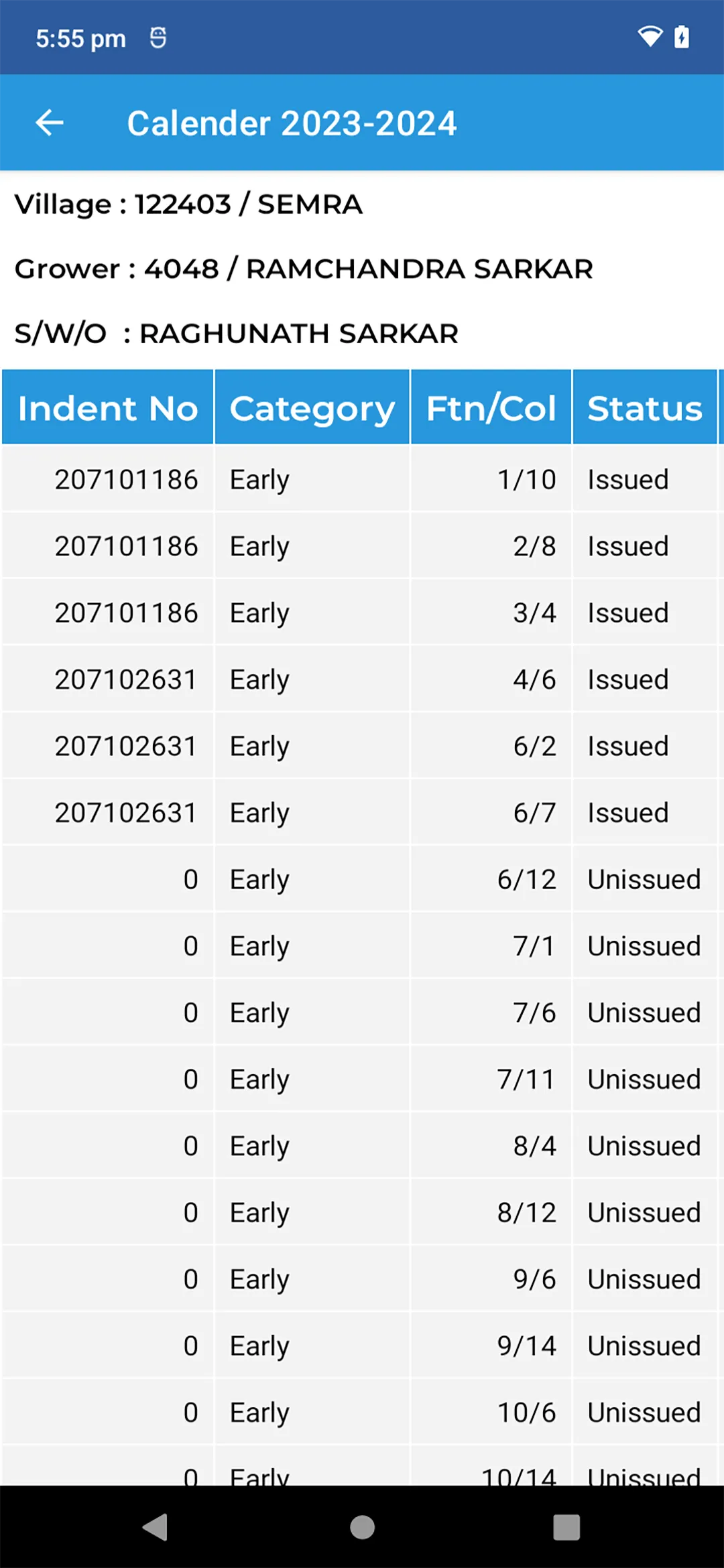The width and height of the screenshot is (724, 1568).
Task: Select the Unissued status beside 6/12
Action: point(642,879)
